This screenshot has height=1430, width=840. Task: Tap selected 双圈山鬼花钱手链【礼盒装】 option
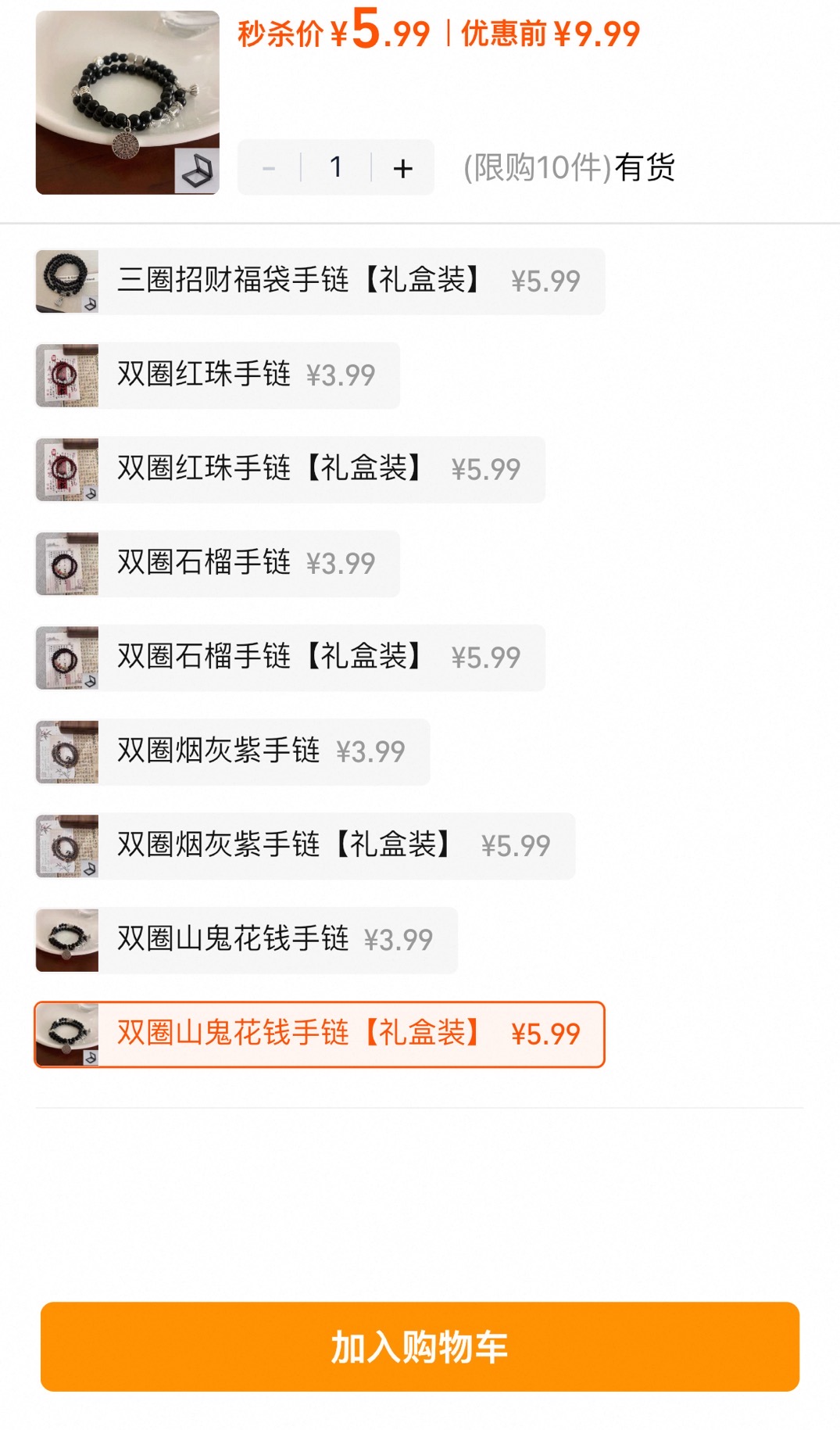coord(320,1034)
